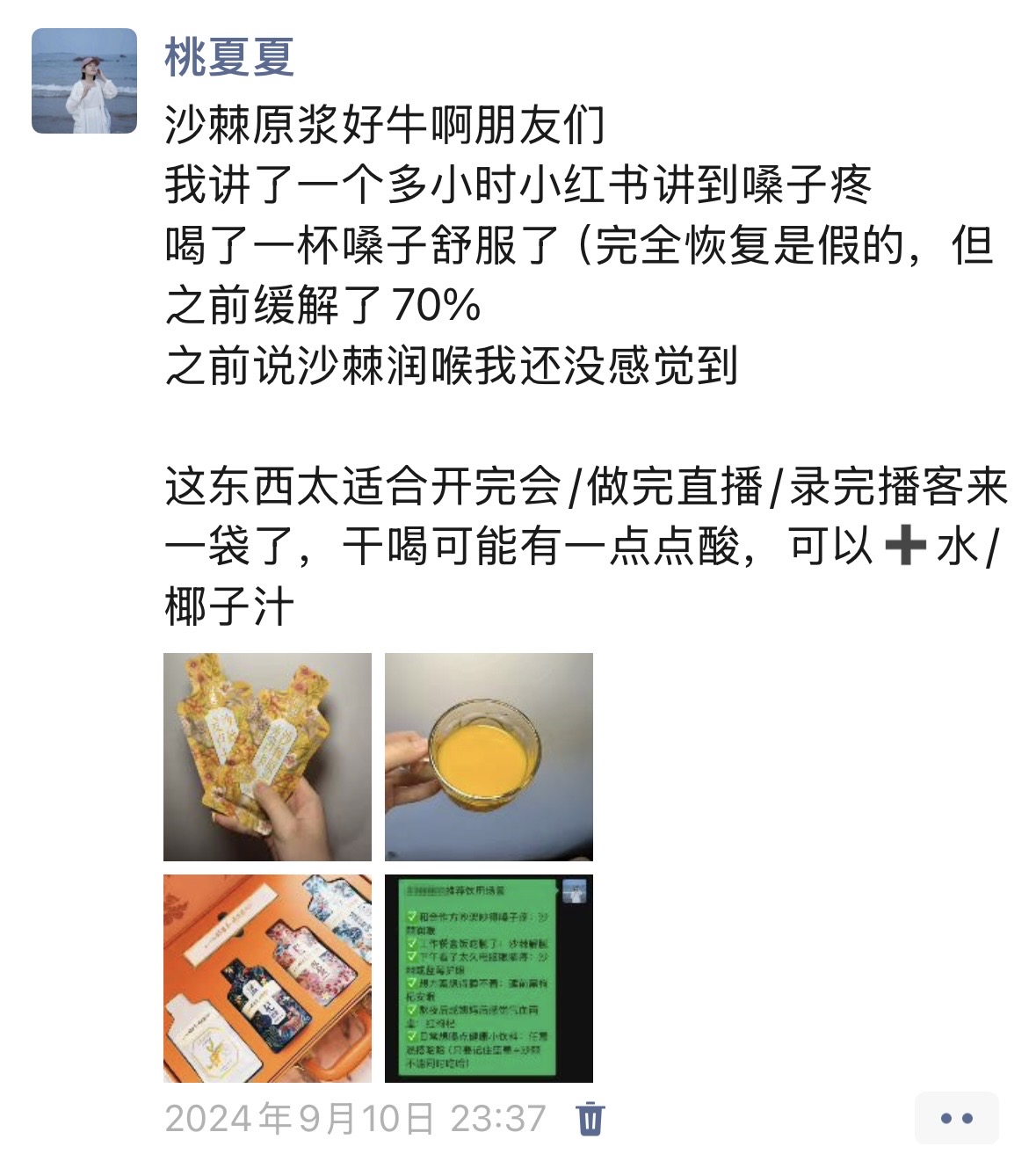Tap the 桃夏夏 username link

tap(228, 57)
